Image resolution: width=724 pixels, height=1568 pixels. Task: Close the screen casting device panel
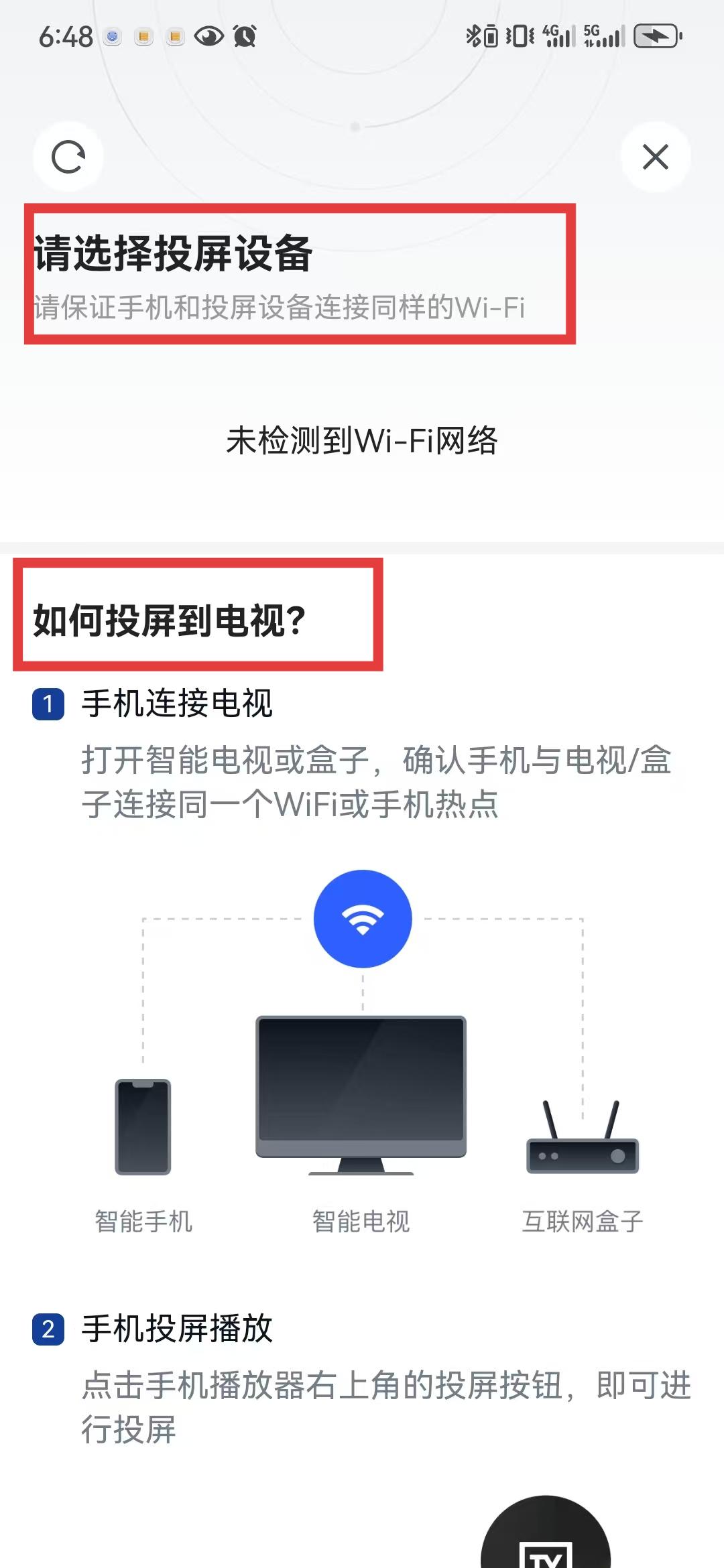(655, 157)
